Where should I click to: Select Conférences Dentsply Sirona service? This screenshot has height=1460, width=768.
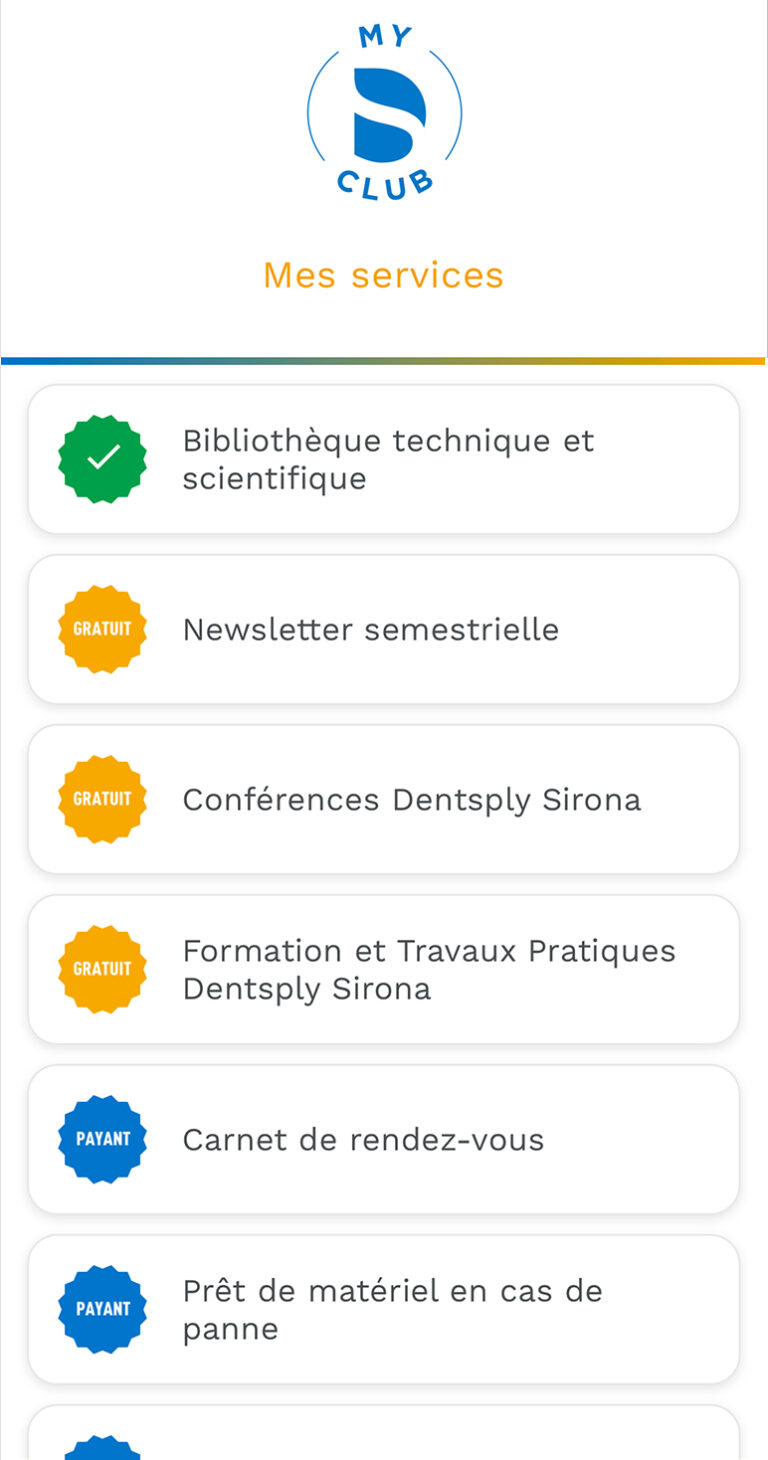pos(384,799)
